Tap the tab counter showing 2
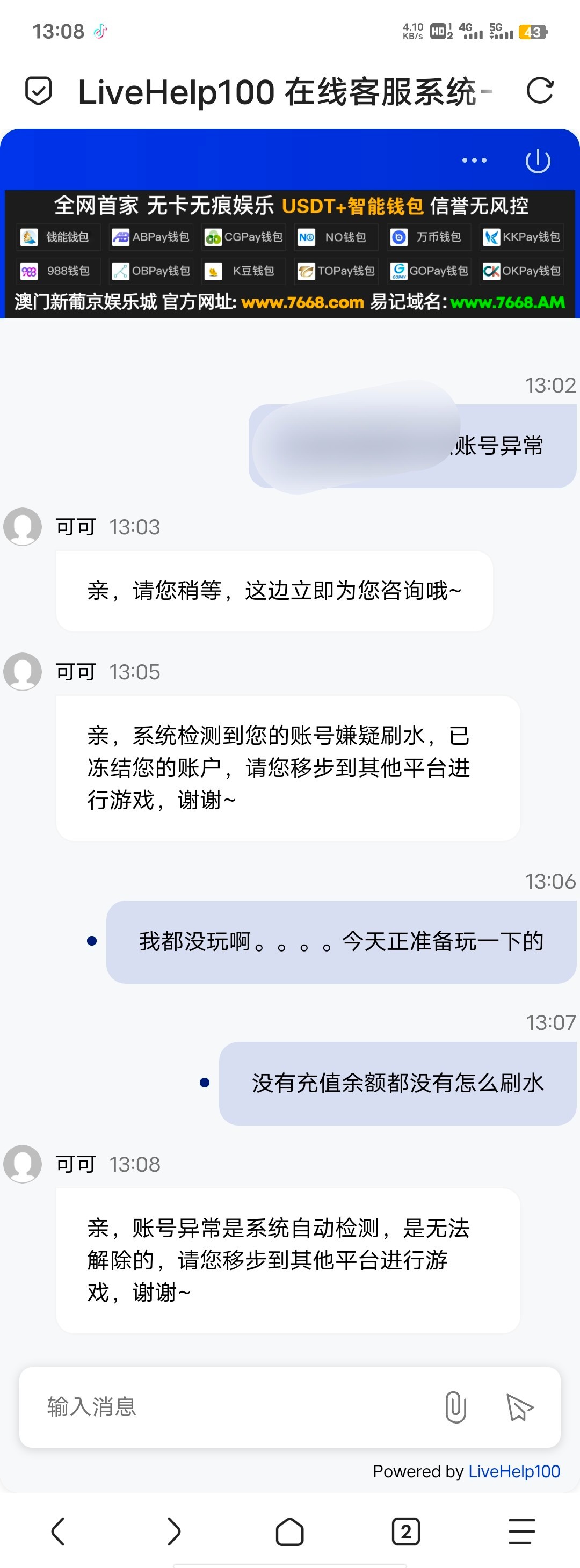The image size is (580, 1568). [405, 1531]
